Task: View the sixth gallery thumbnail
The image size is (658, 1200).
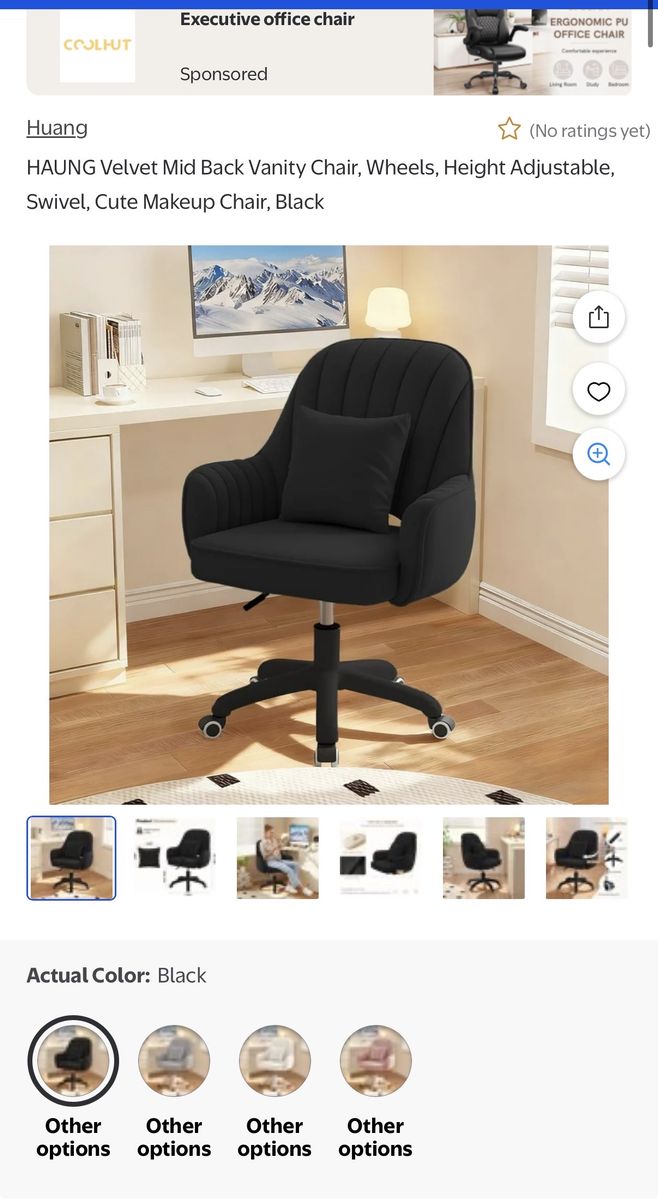Action: [x=587, y=858]
